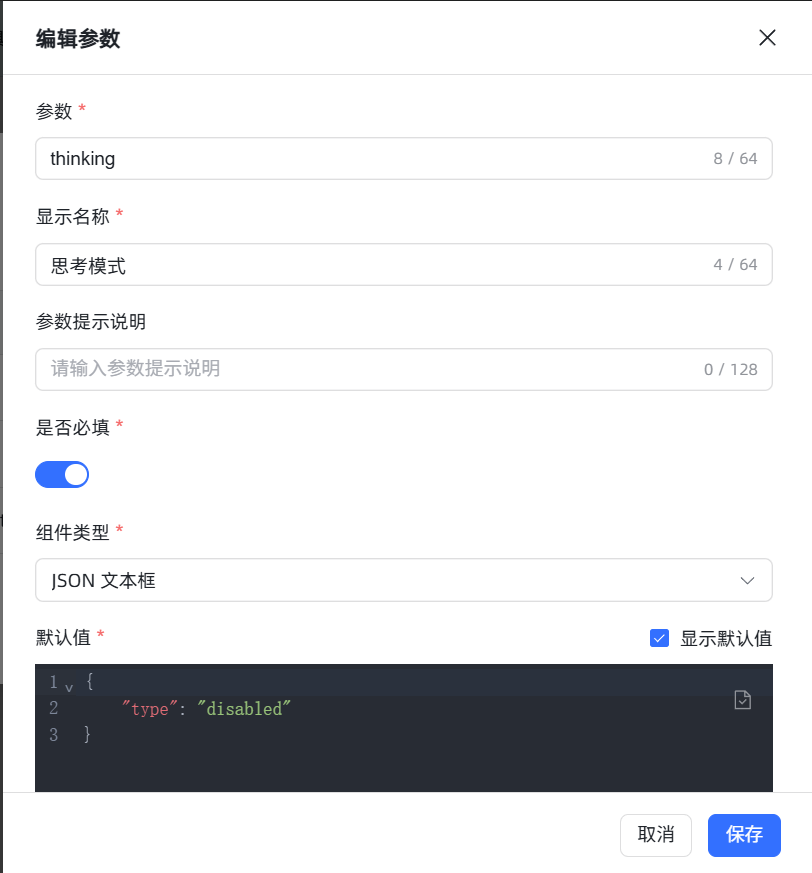812x873 pixels.
Task: Close the 编辑参数 dialog
Action: pos(767,38)
